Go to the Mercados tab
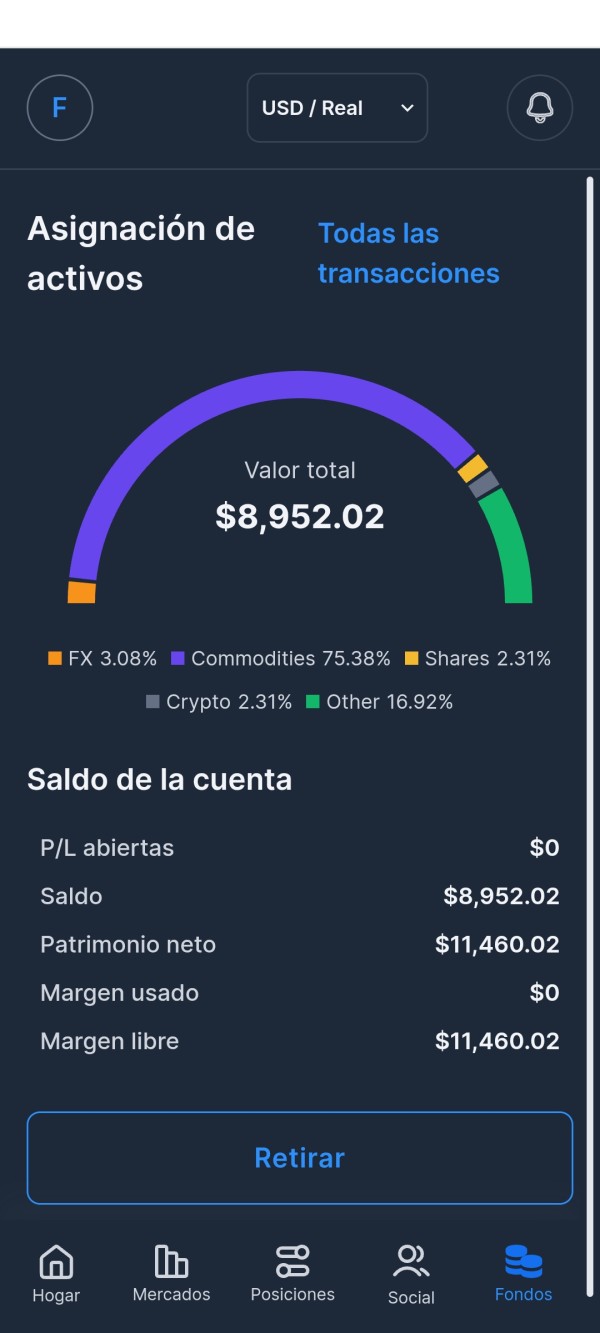 pos(172,1274)
